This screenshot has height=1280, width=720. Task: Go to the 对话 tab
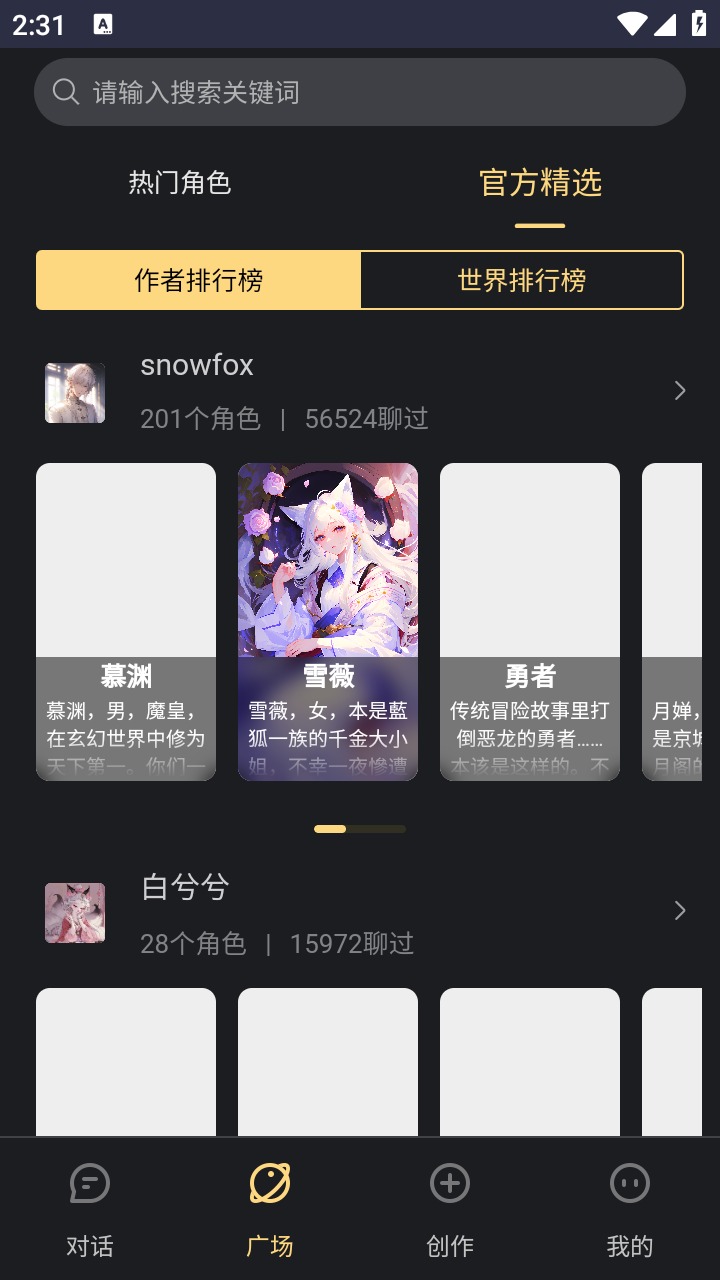[90, 1208]
